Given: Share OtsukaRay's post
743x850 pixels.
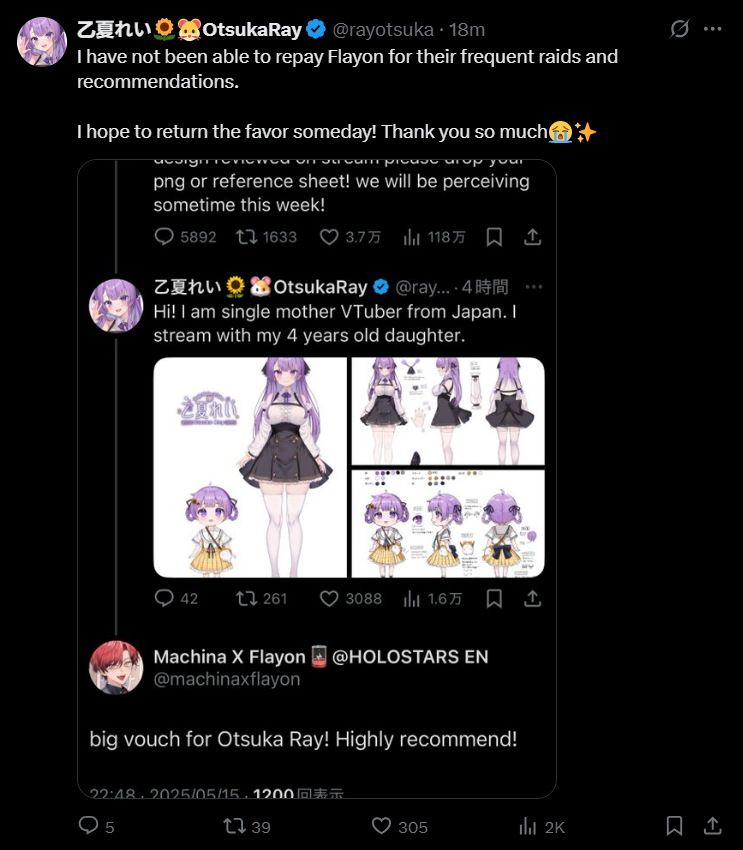Looking at the screenshot, I should [x=712, y=826].
